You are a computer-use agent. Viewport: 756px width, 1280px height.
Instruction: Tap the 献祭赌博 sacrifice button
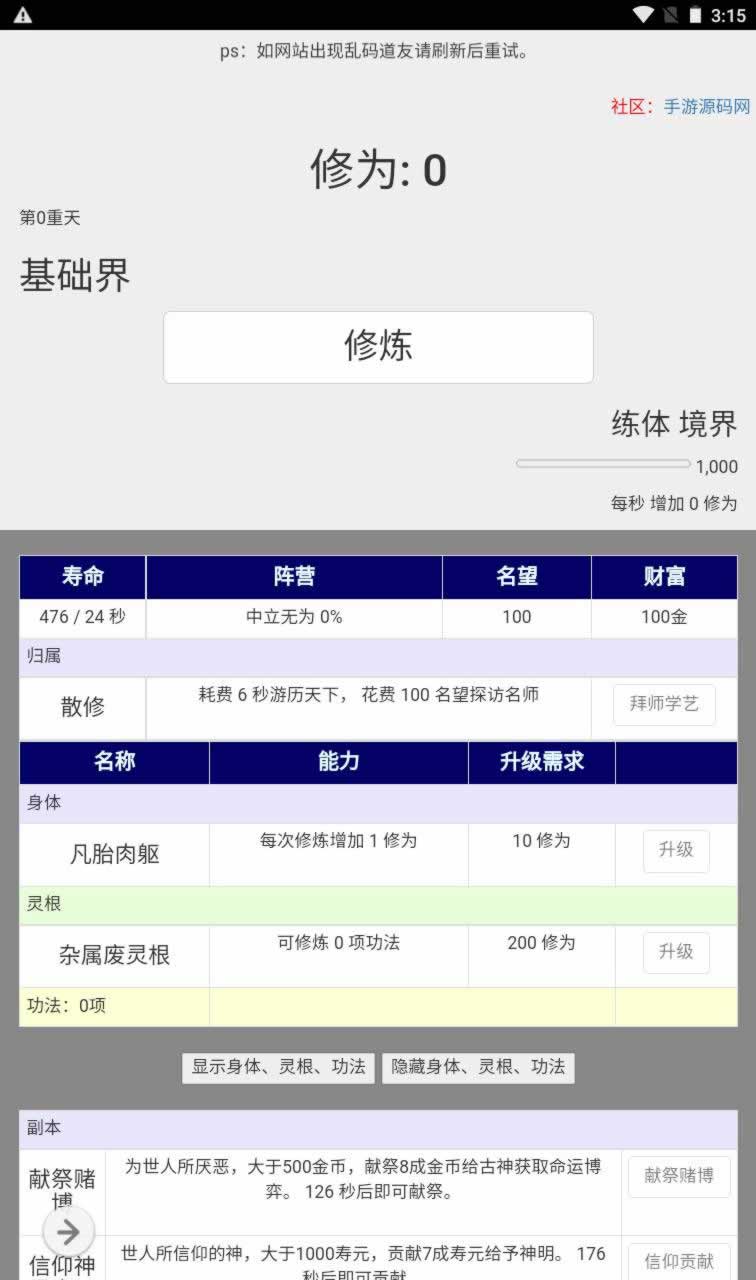point(679,1177)
